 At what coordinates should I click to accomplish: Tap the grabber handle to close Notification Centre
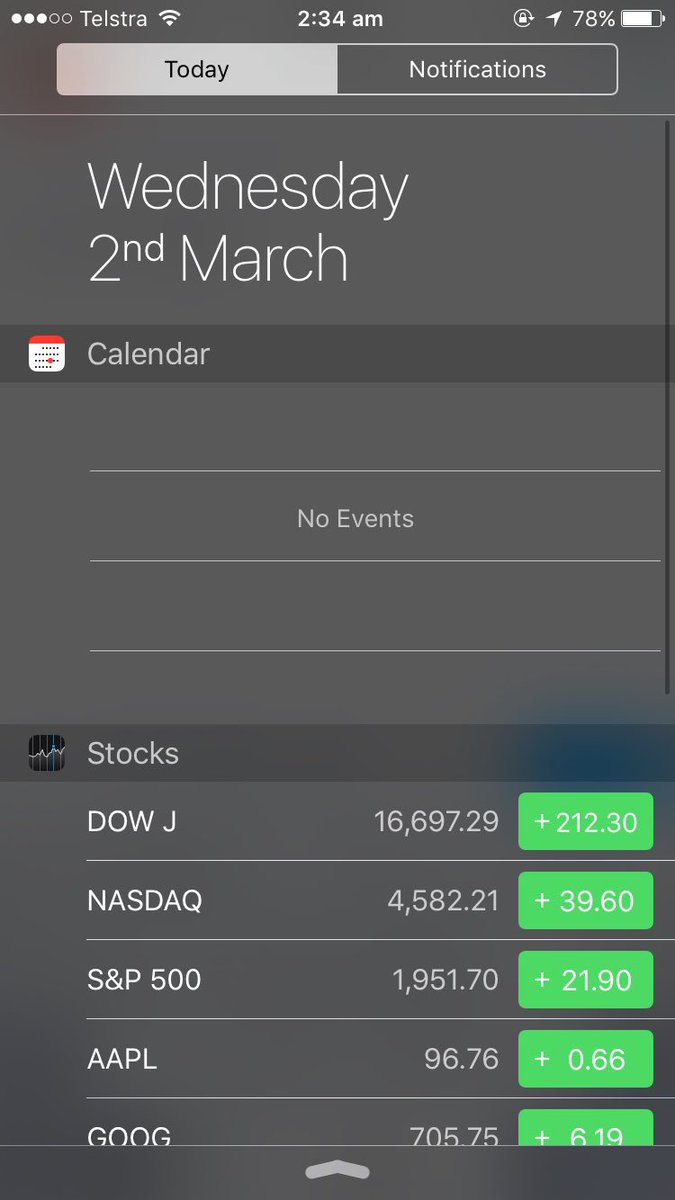point(337,1170)
